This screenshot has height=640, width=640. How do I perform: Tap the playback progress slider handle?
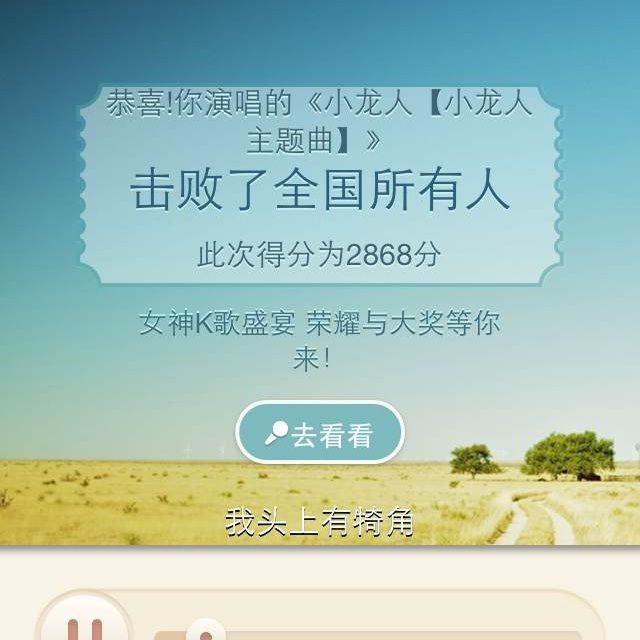click(x=205, y=632)
